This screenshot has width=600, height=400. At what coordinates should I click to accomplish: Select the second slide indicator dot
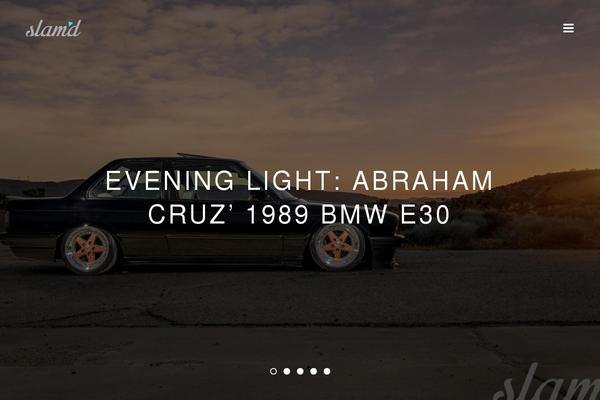(287, 371)
